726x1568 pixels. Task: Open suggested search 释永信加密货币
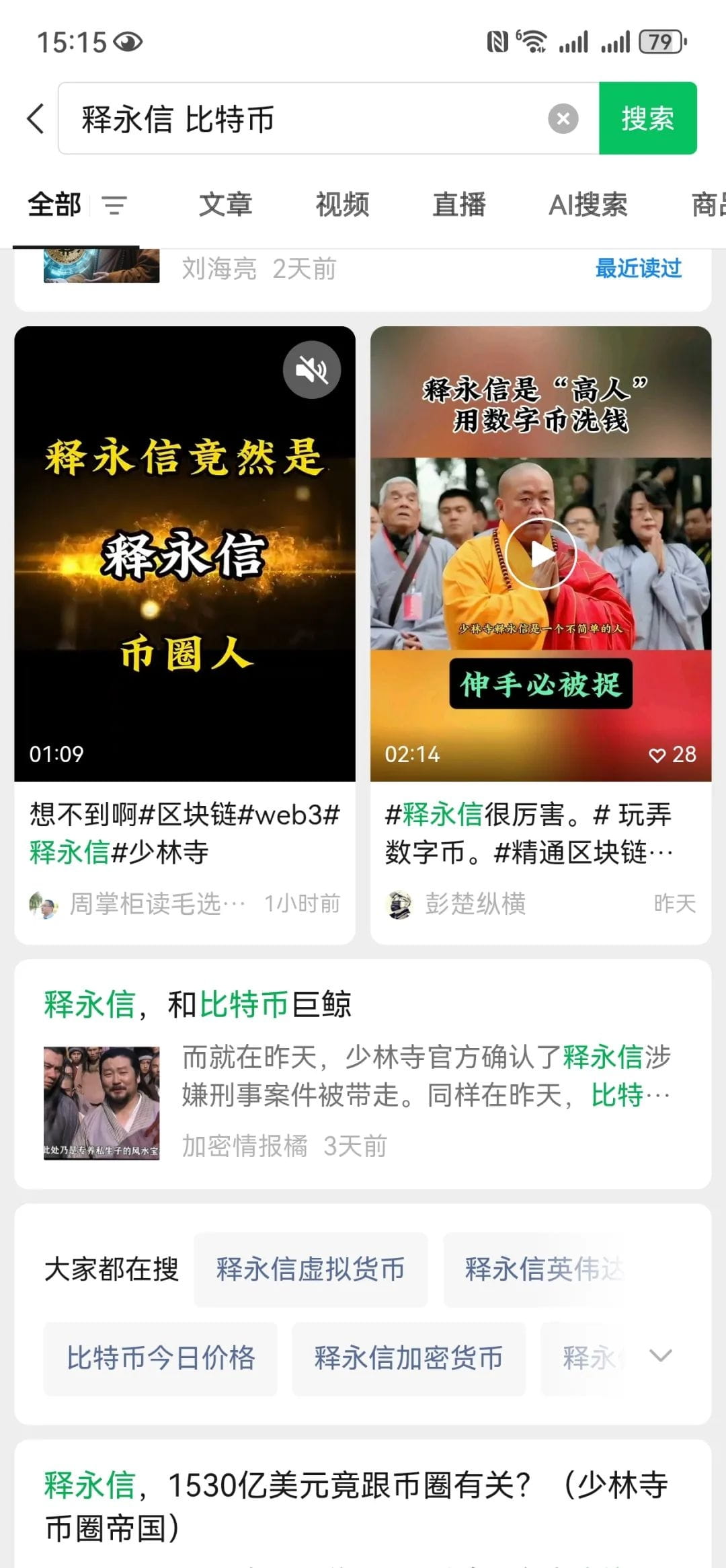pyautogui.click(x=407, y=1358)
